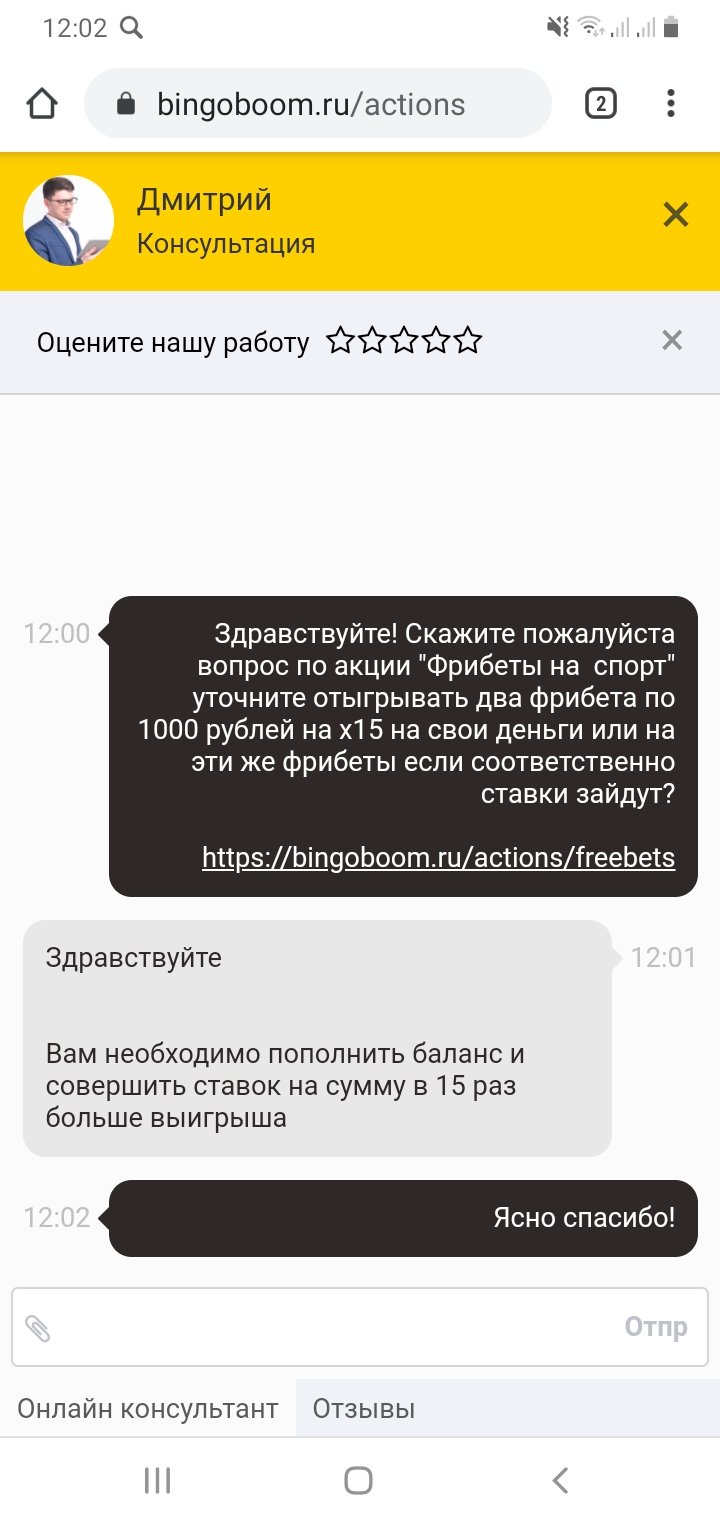
Task: Open the tab switcher showing 2 tabs
Action: [600, 104]
